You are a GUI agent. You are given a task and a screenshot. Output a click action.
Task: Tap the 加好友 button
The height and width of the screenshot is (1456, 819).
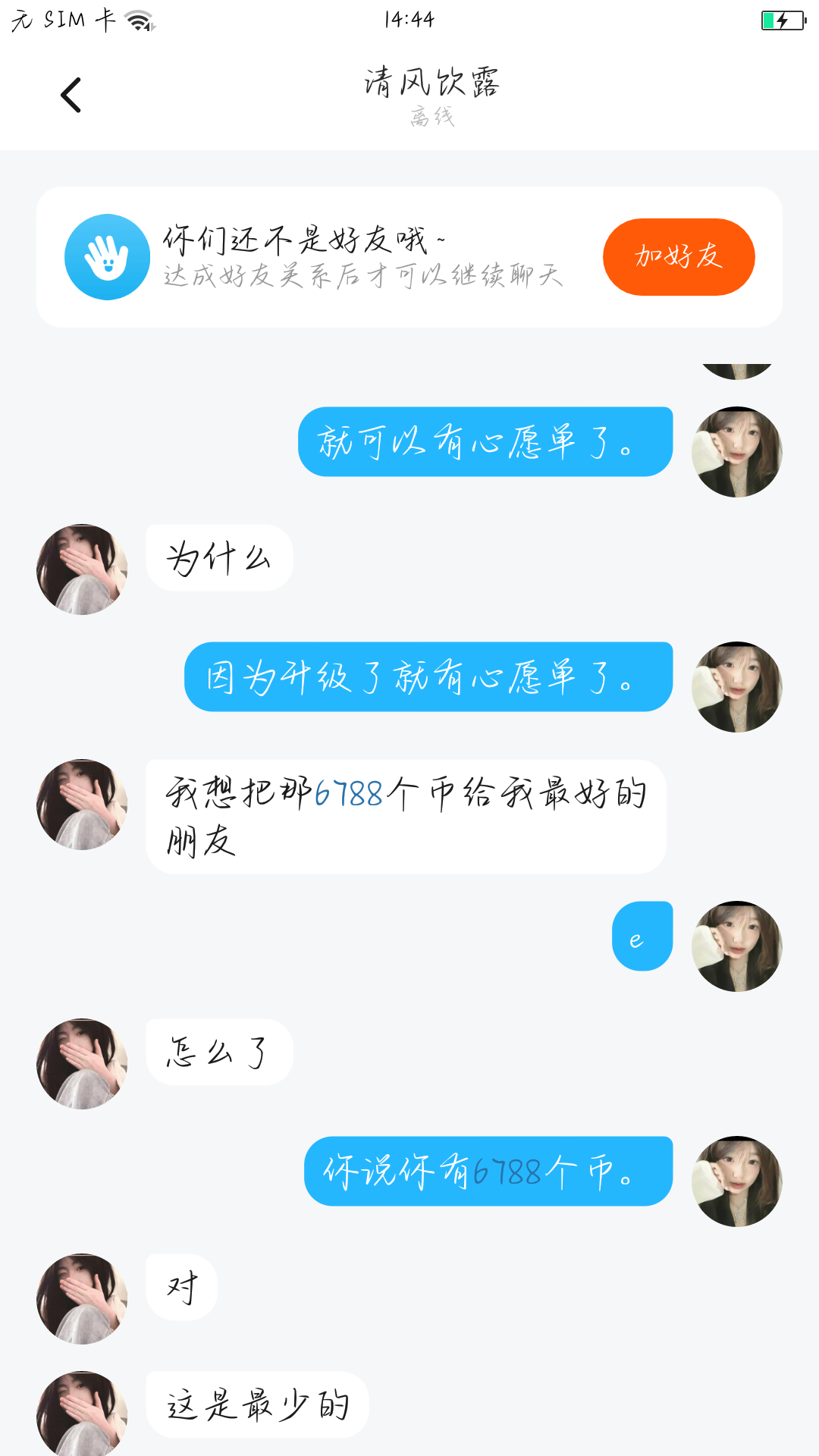[678, 257]
